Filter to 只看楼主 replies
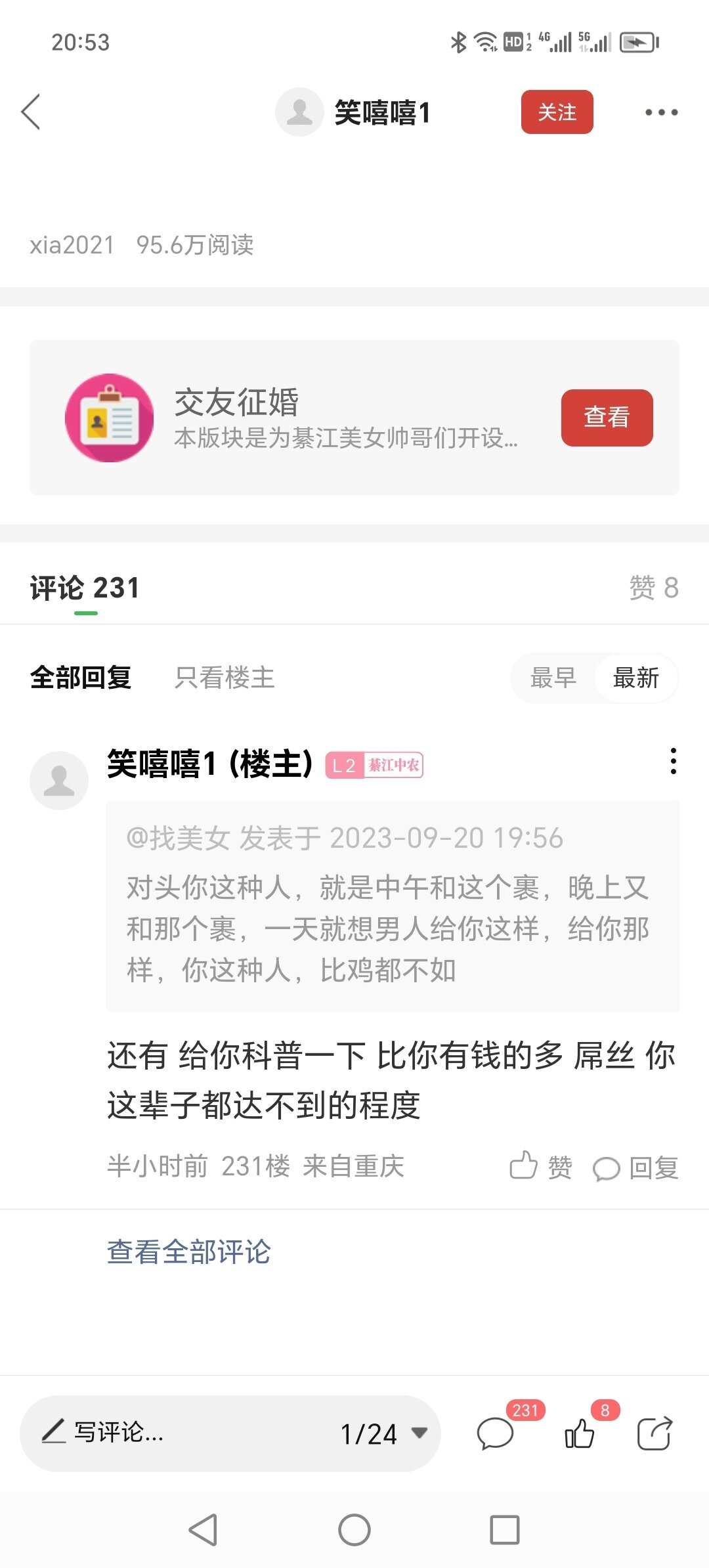The image size is (709, 1568). (225, 678)
